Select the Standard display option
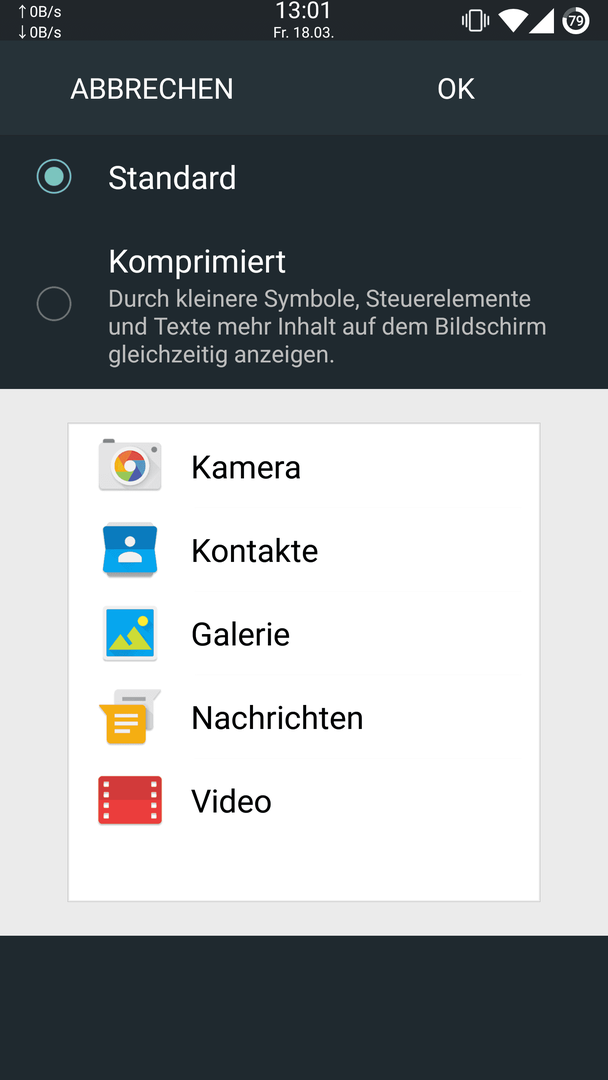Viewport: 608px width, 1080px height. coord(304,177)
